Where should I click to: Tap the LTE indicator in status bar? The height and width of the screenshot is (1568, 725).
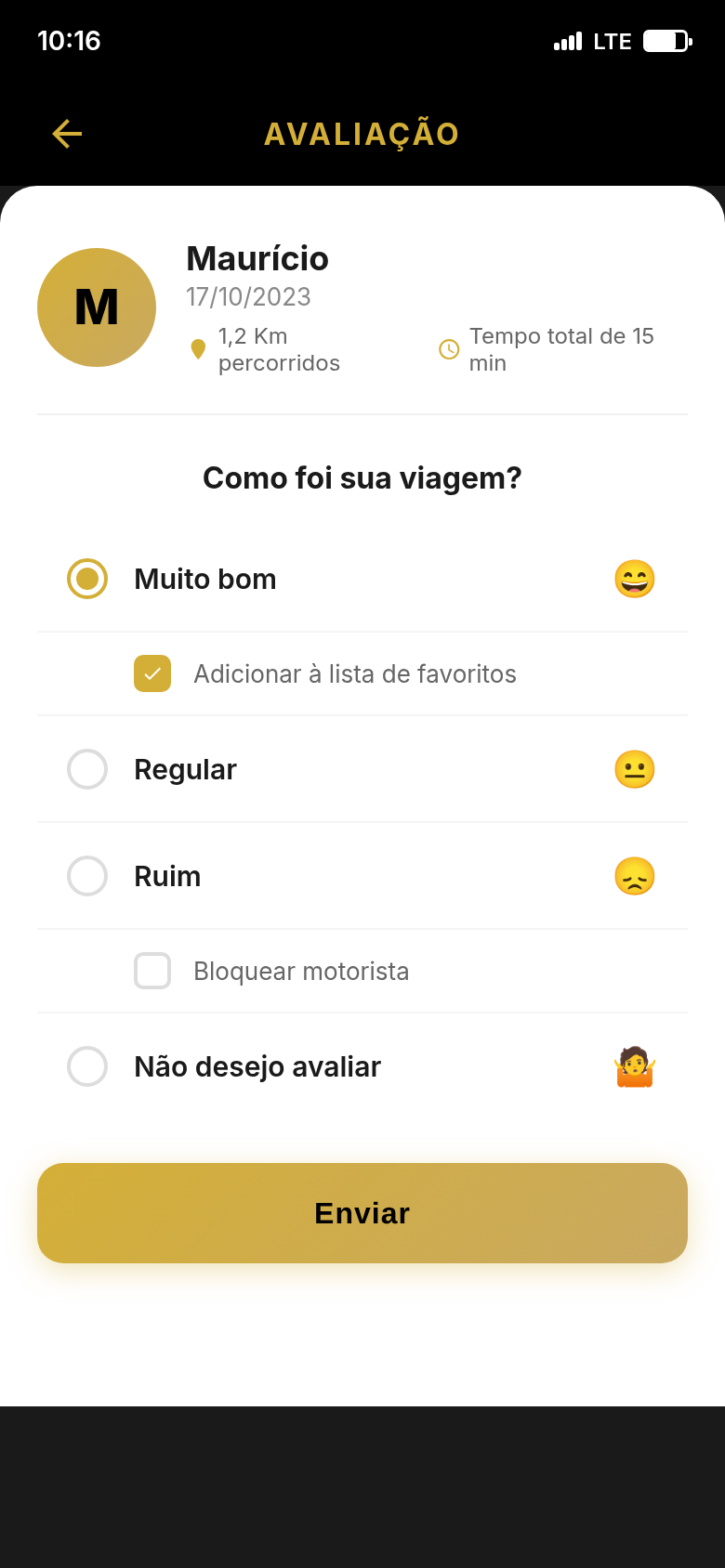click(x=613, y=41)
